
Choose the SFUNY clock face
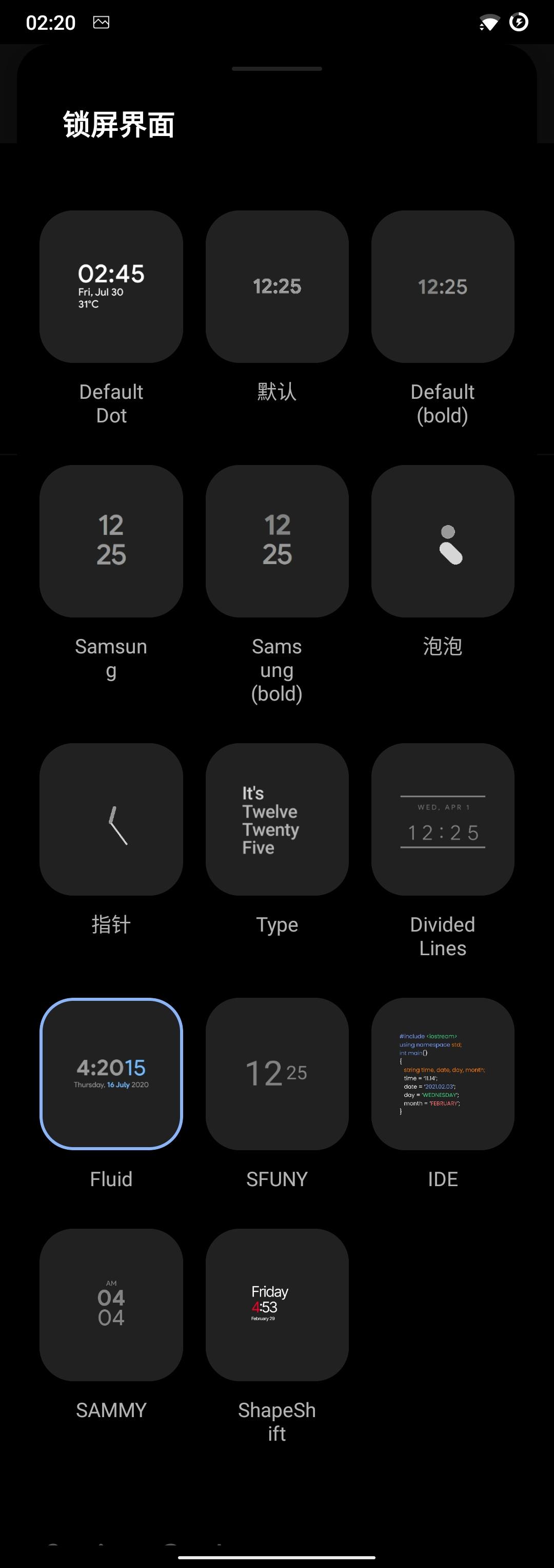tap(276, 1073)
